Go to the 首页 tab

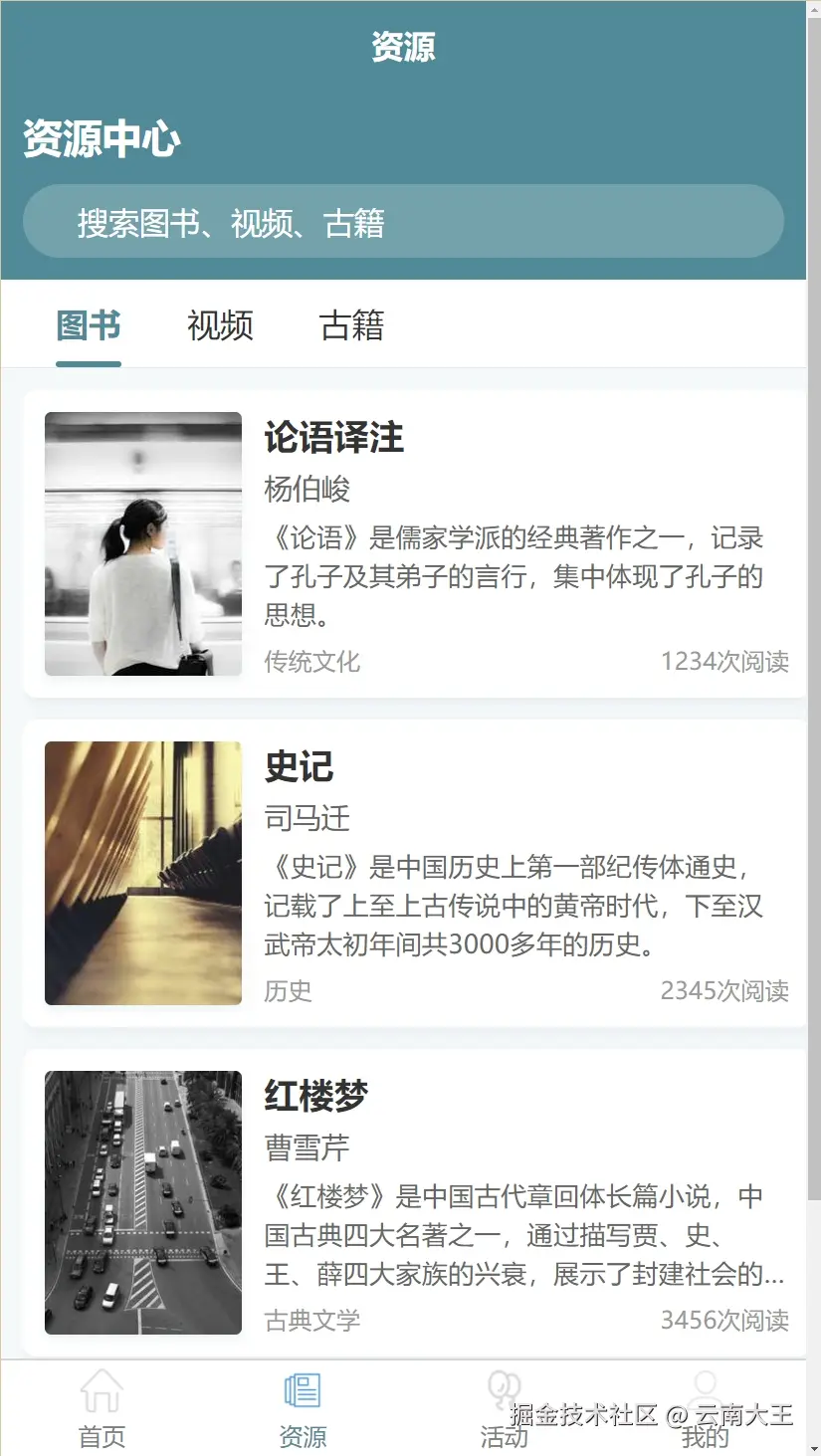pos(102,1408)
